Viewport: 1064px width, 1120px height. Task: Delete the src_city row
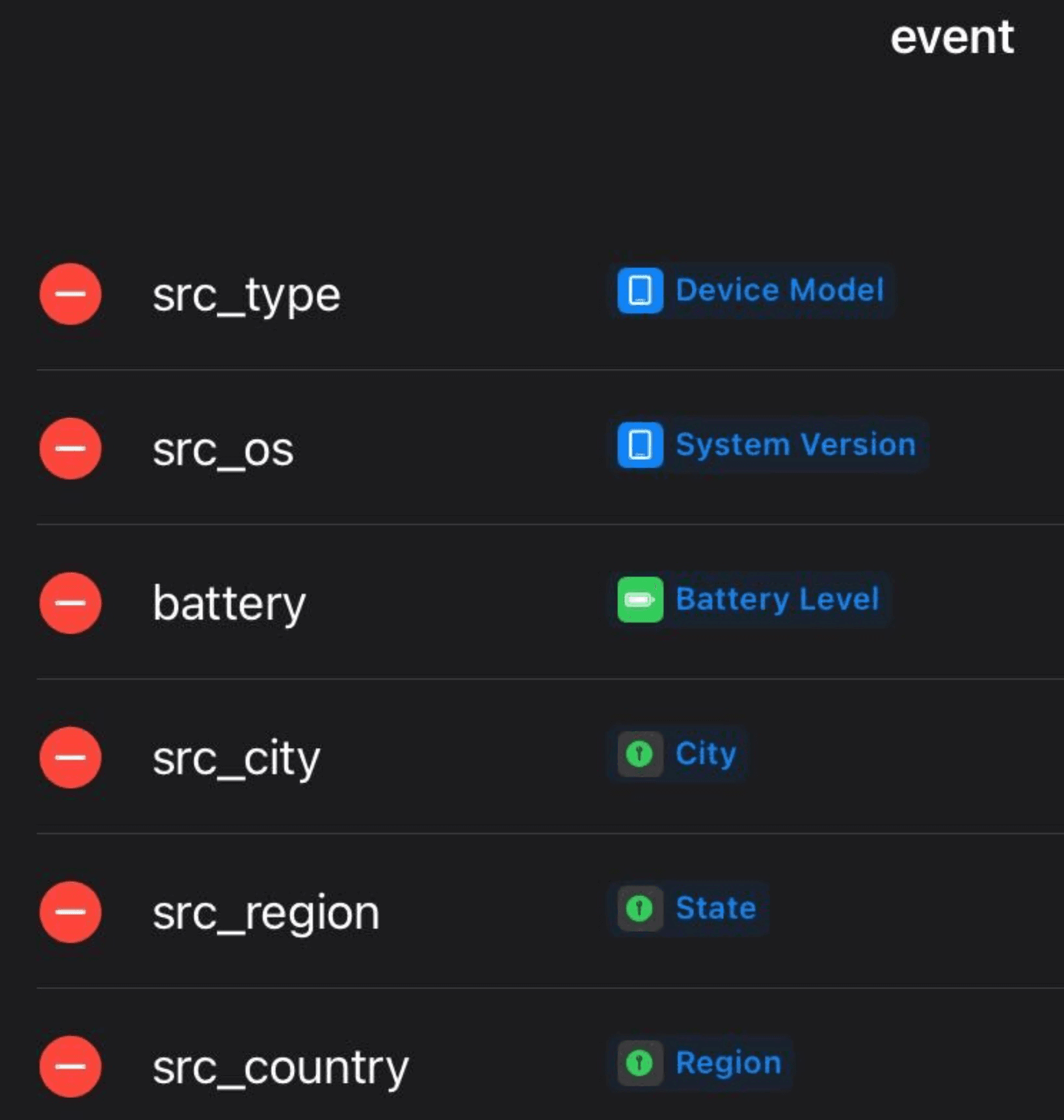click(x=70, y=758)
